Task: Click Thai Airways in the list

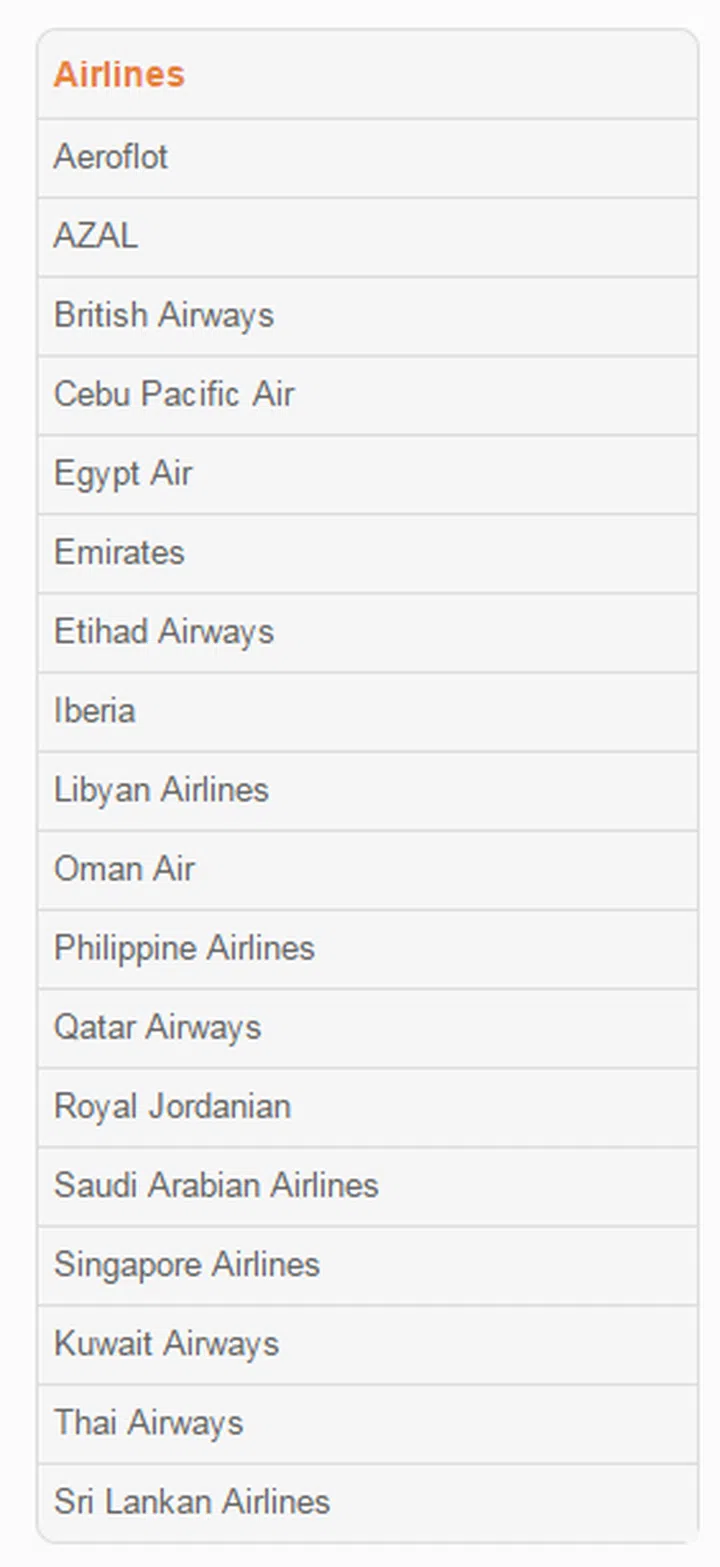Action: pos(147,1422)
